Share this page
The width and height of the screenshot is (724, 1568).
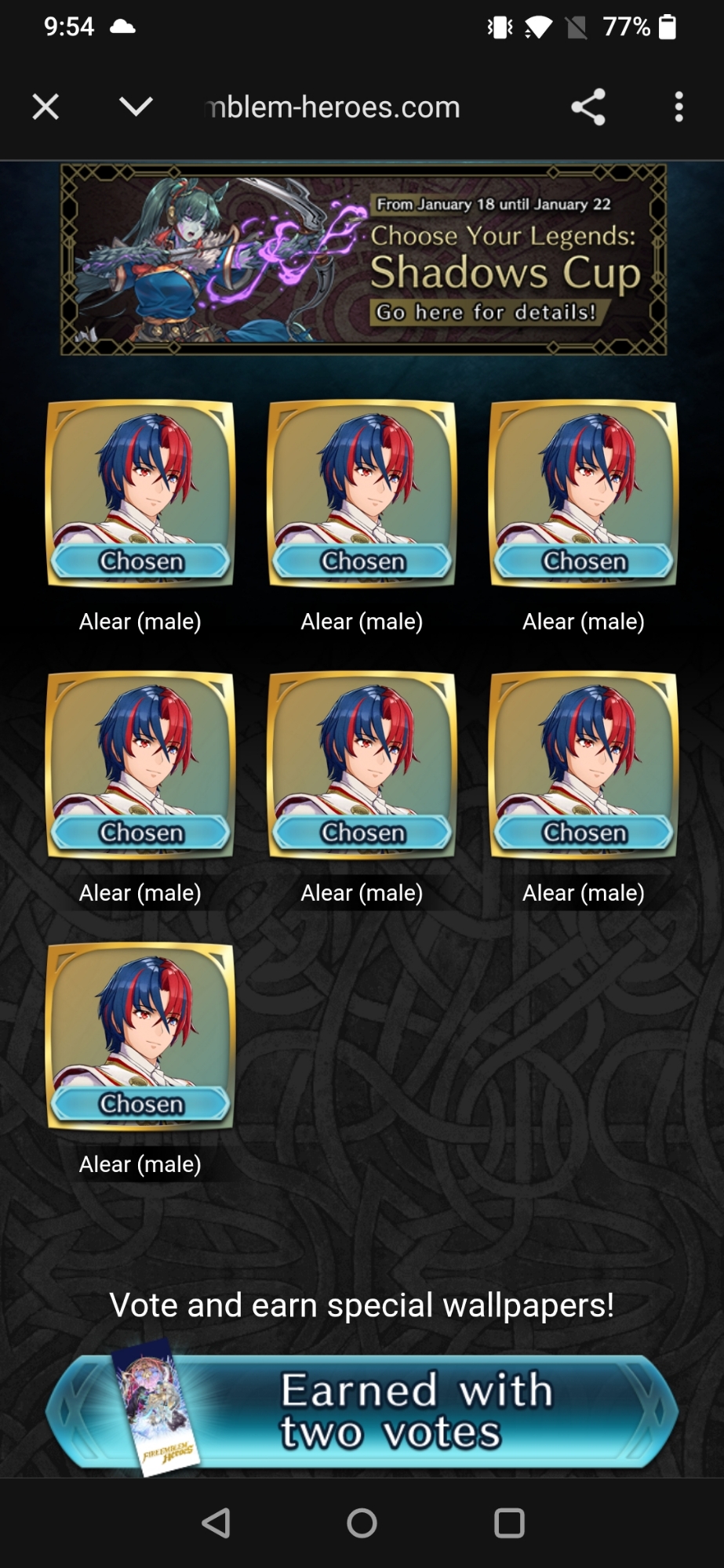(588, 107)
